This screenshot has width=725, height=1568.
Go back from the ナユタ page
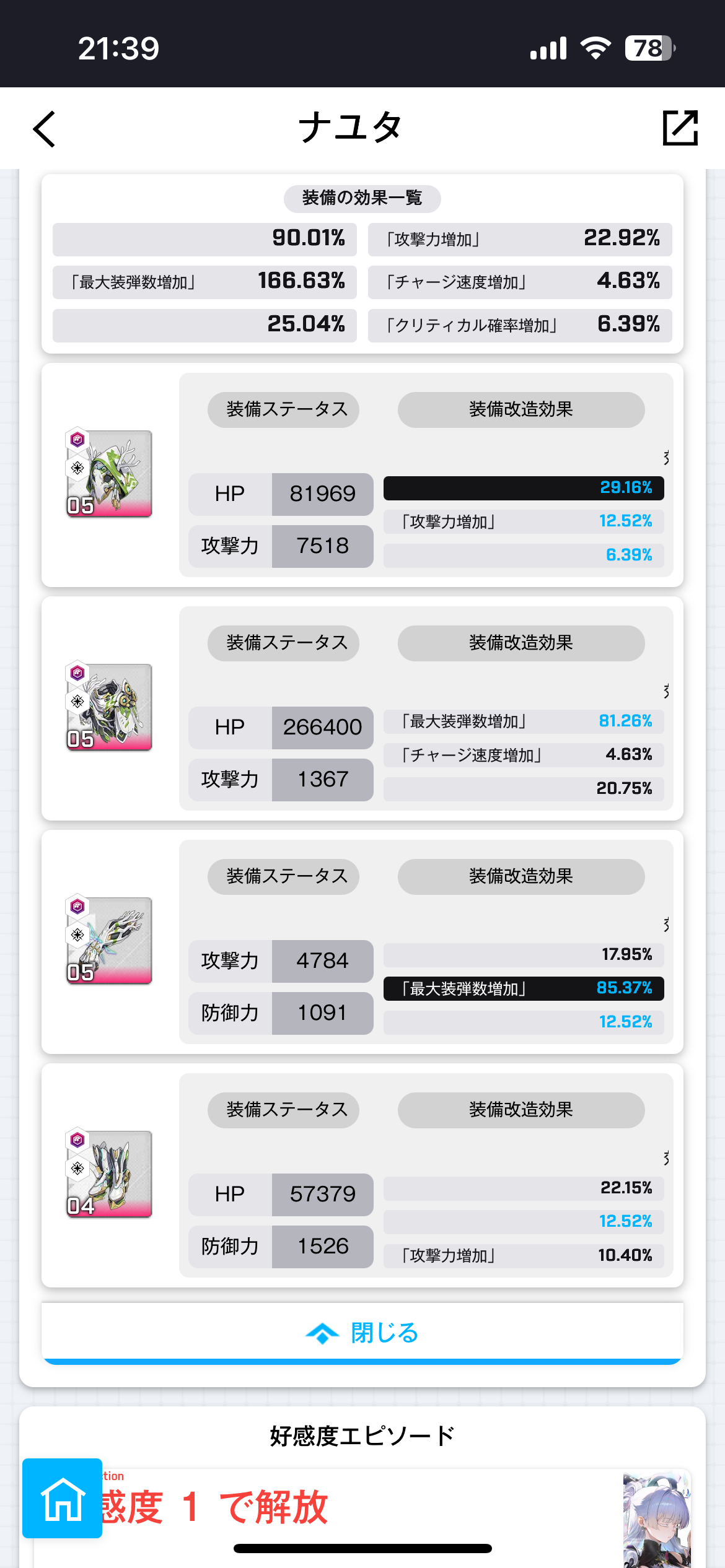(45, 129)
